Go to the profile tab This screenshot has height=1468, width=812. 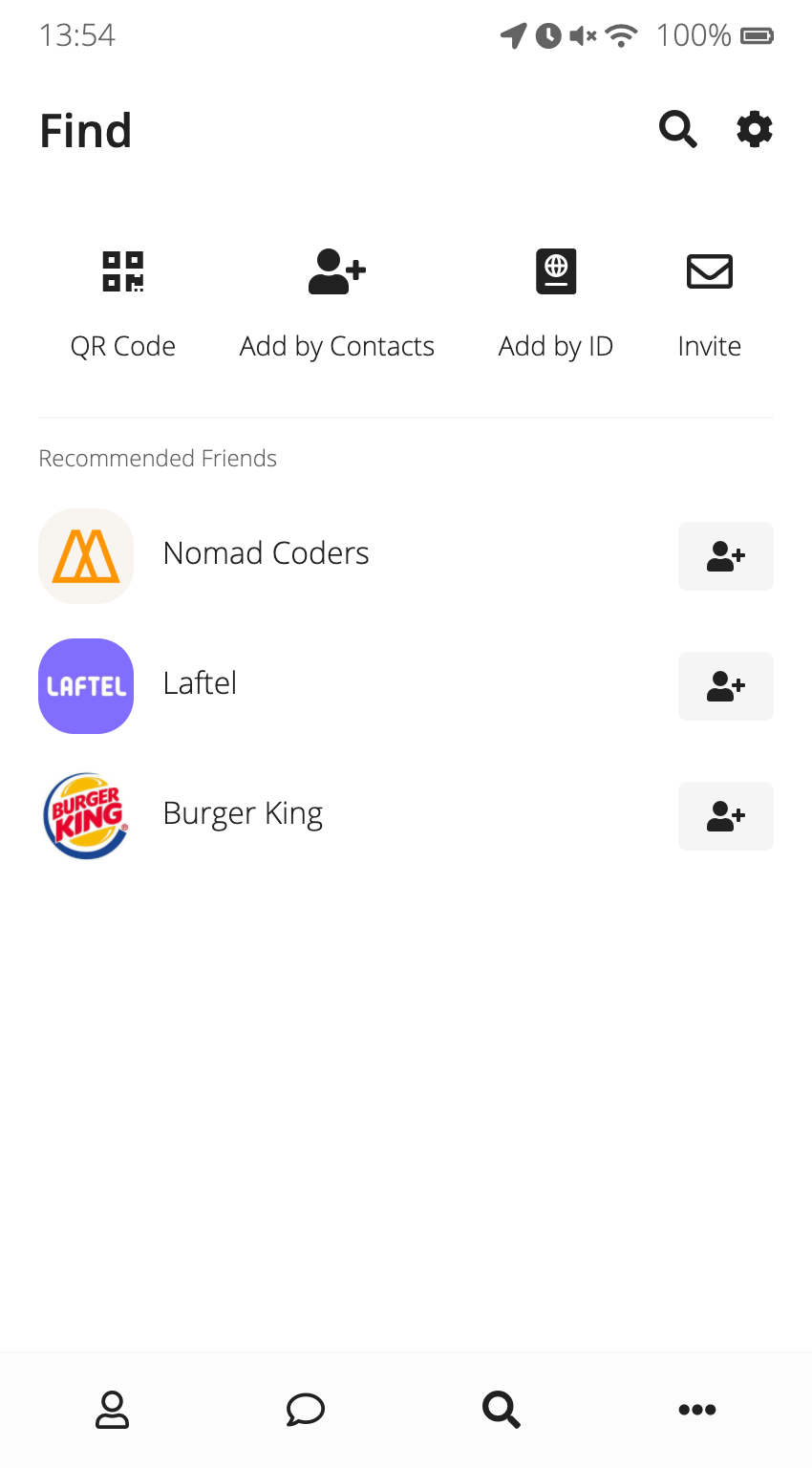click(111, 1409)
